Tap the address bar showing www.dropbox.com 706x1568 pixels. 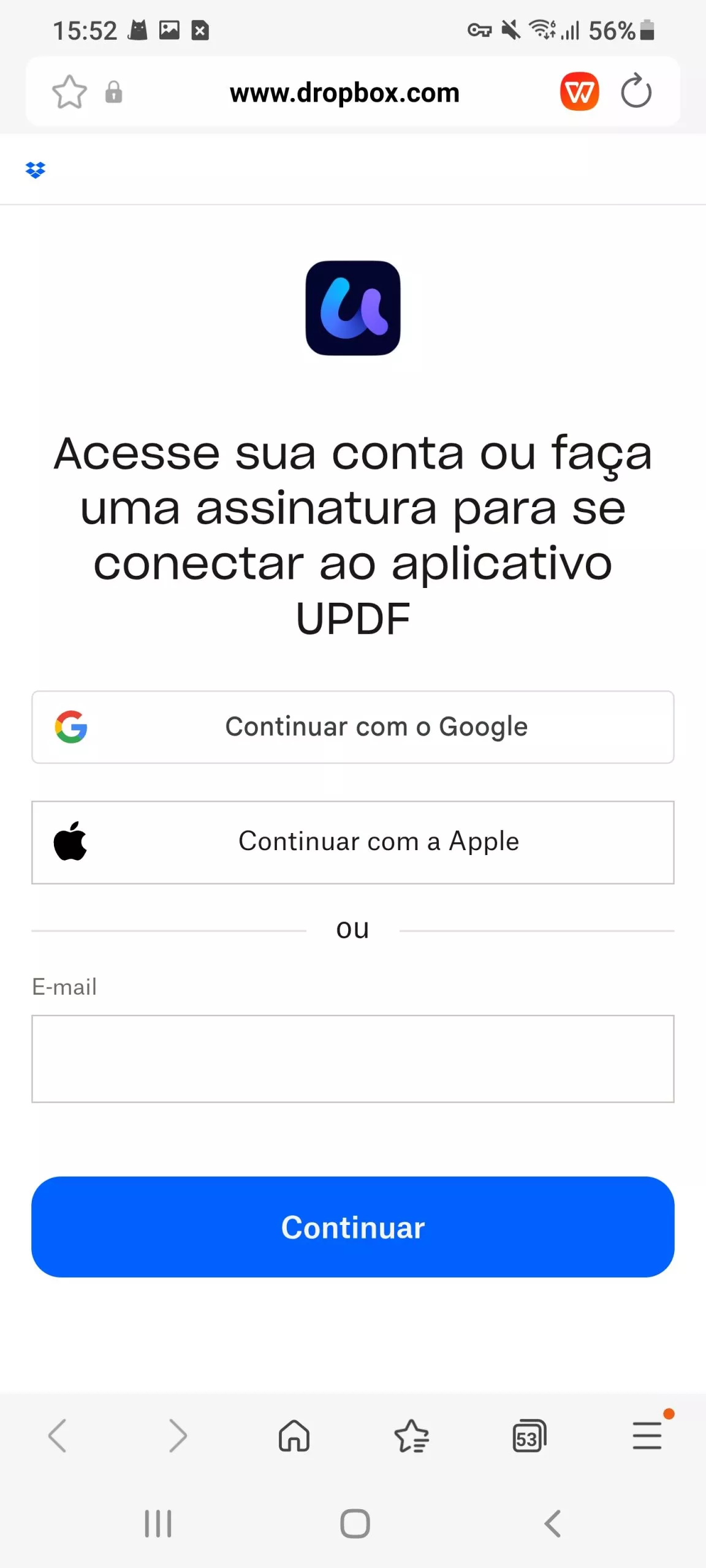tap(344, 92)
